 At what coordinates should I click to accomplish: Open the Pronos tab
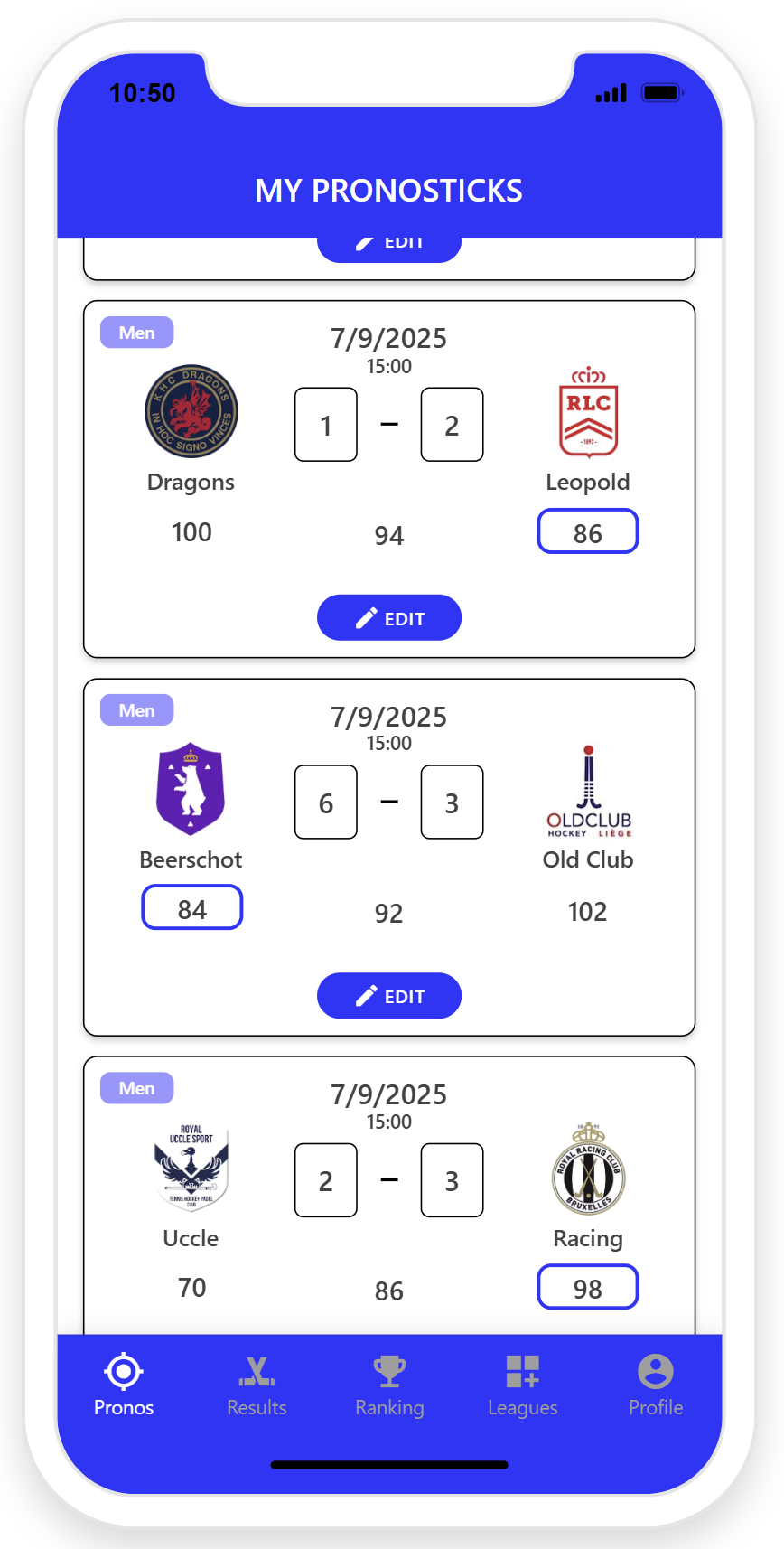pos(124,1385)
